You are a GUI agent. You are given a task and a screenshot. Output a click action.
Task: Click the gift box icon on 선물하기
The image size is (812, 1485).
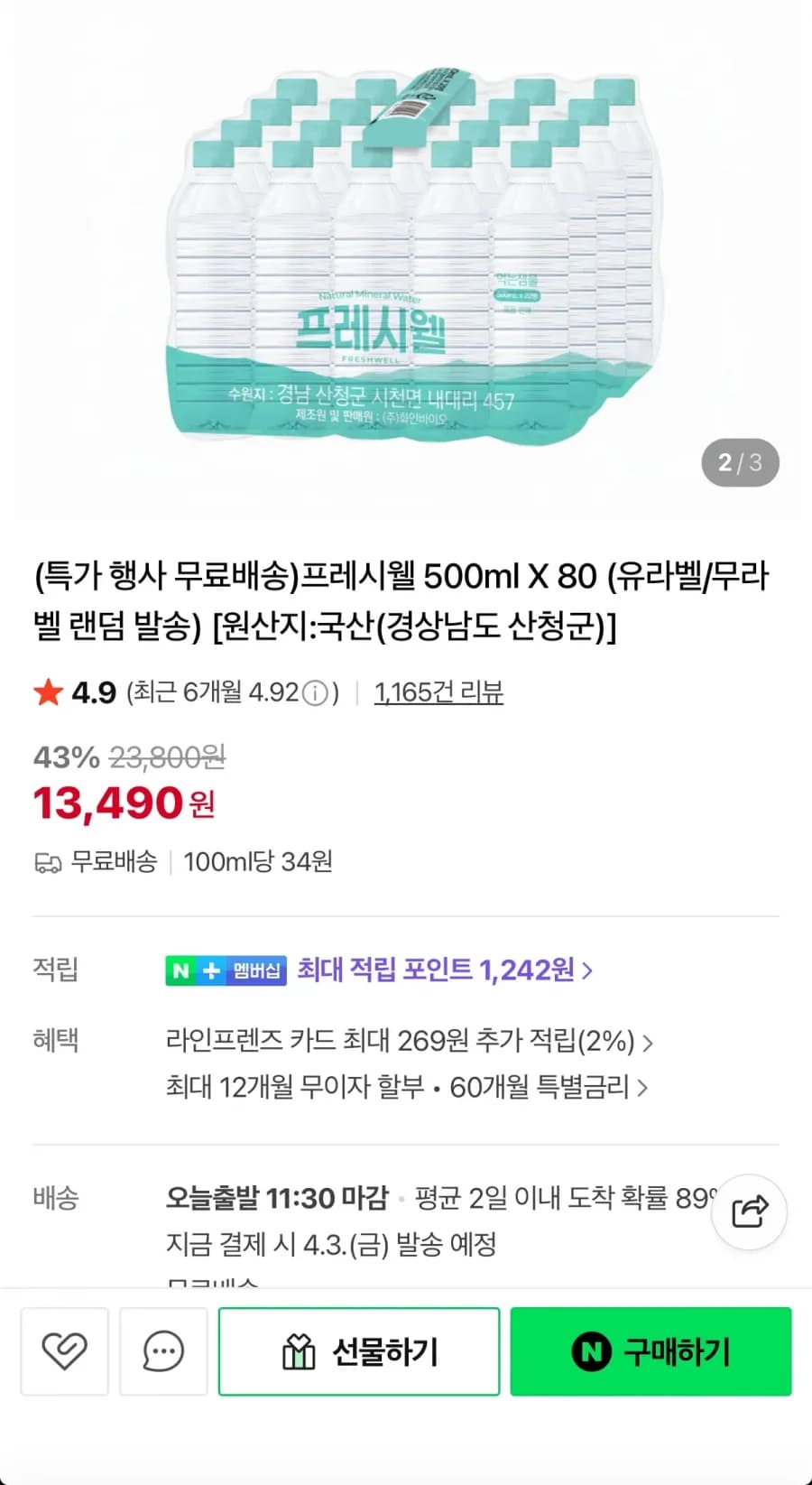point(298,1351)
